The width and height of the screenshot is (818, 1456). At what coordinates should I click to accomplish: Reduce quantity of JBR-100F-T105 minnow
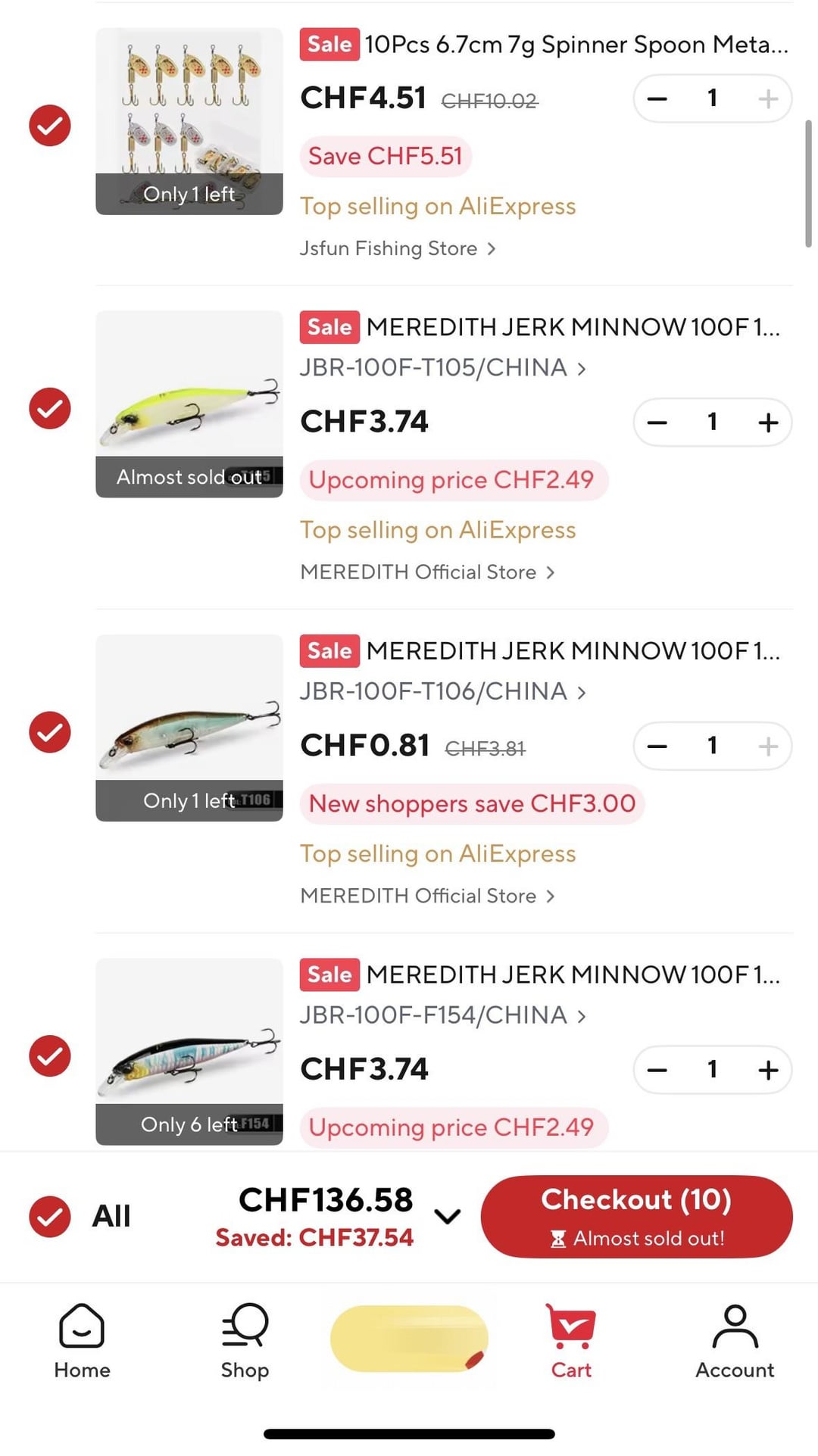[657, 422]
